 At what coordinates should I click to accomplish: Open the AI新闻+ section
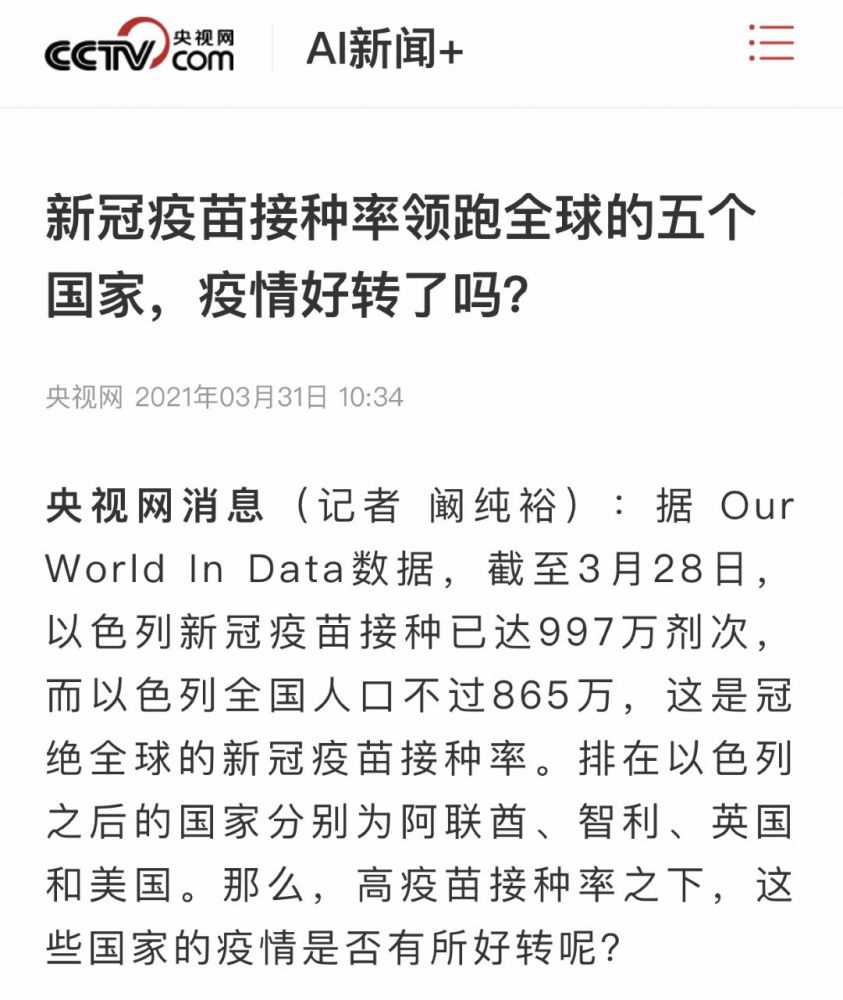[x=385, y=49]
